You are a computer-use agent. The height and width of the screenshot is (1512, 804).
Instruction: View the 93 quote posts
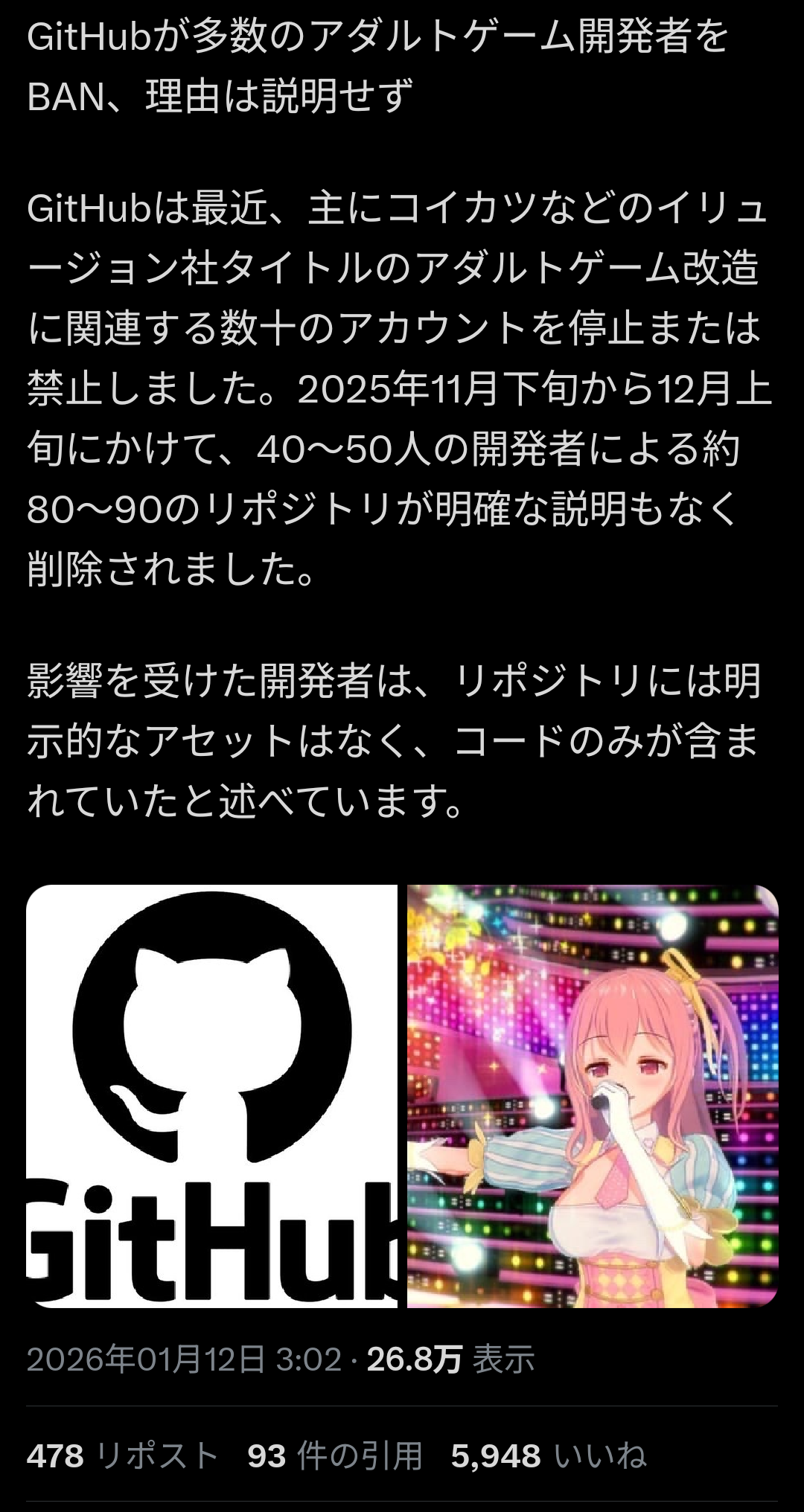pyautogui.click(x=335, y=1455)
